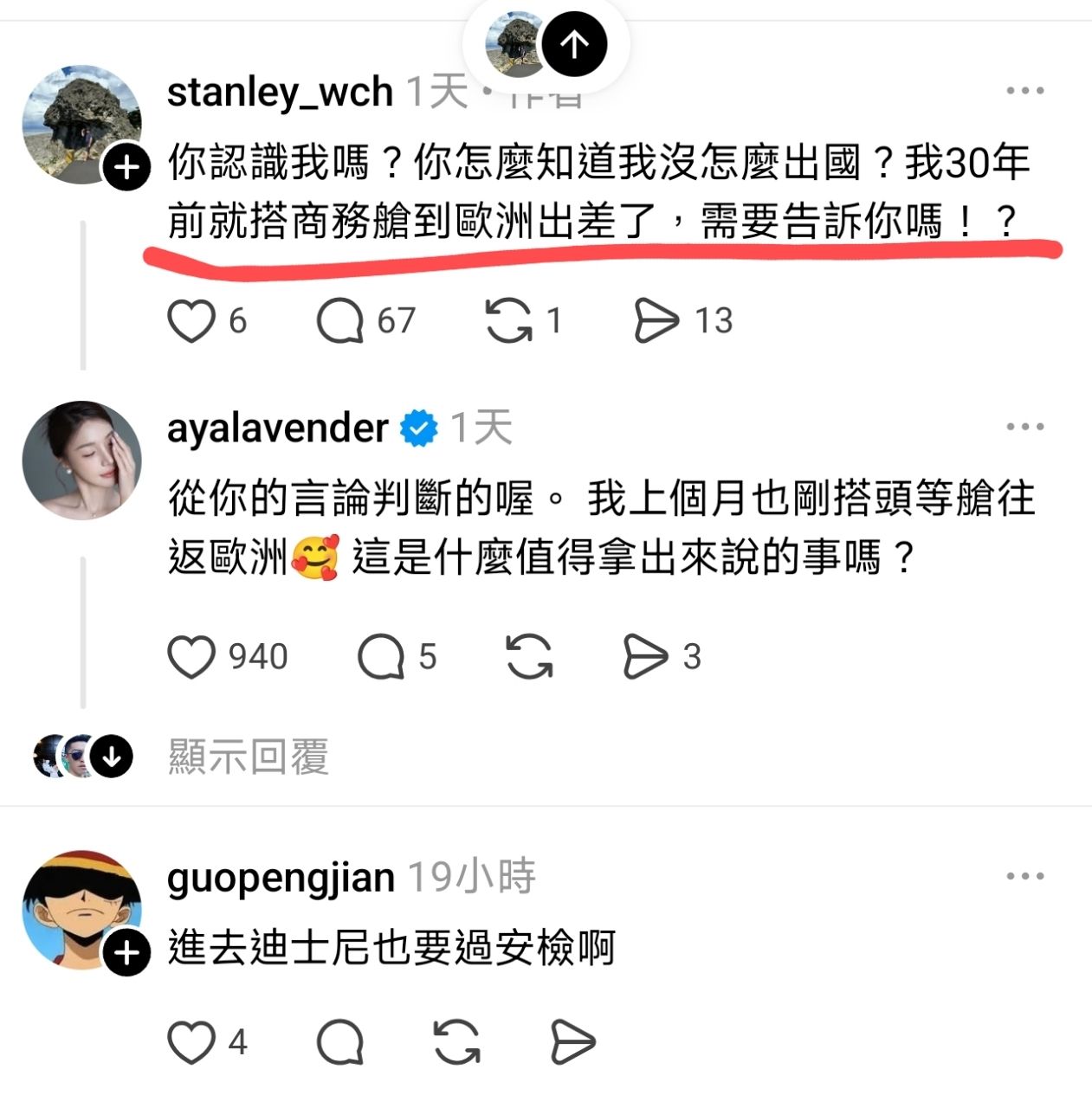Repost ayalavender's reply
1092x1108 pixels.
pyautogui.click(x=529, y=657)
